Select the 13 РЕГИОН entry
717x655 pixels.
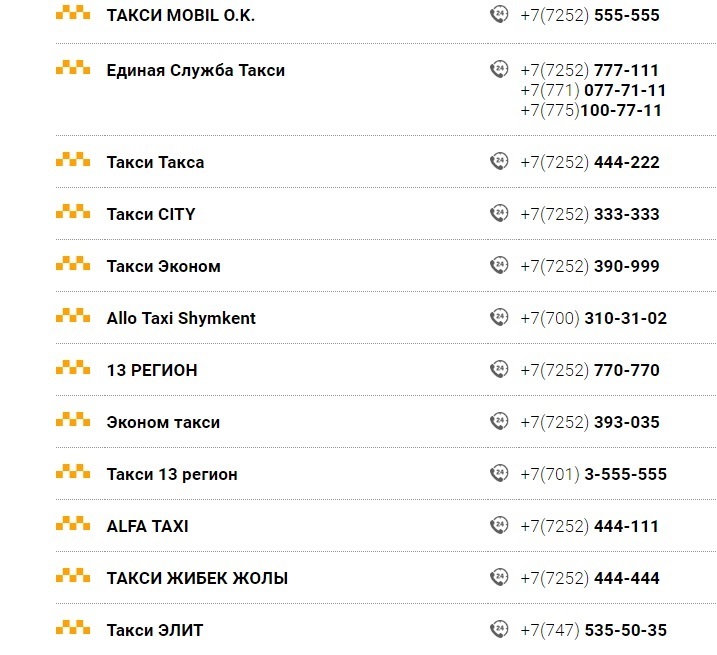[x=152, y=370]
